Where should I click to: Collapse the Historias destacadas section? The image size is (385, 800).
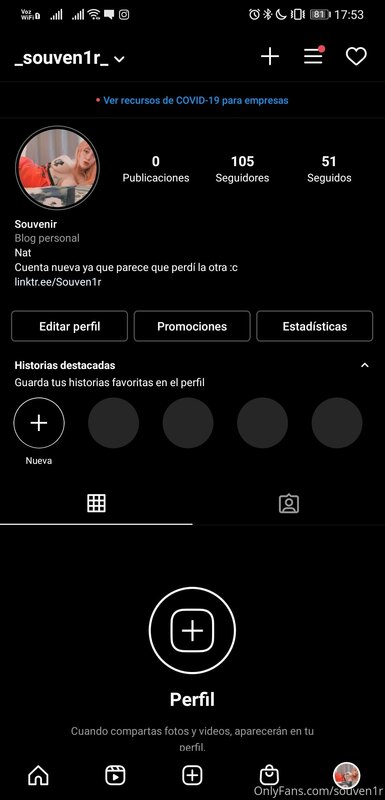365,365
